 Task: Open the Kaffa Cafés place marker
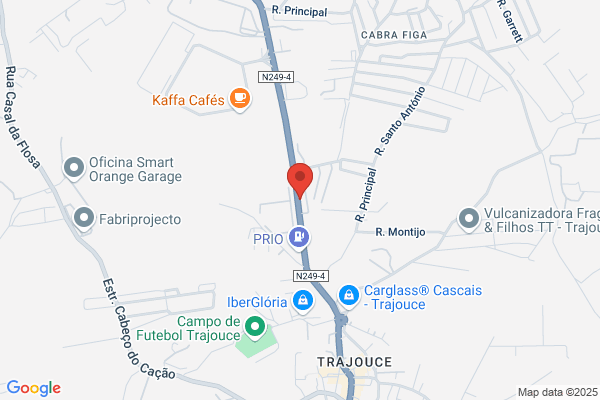point(240,100)
